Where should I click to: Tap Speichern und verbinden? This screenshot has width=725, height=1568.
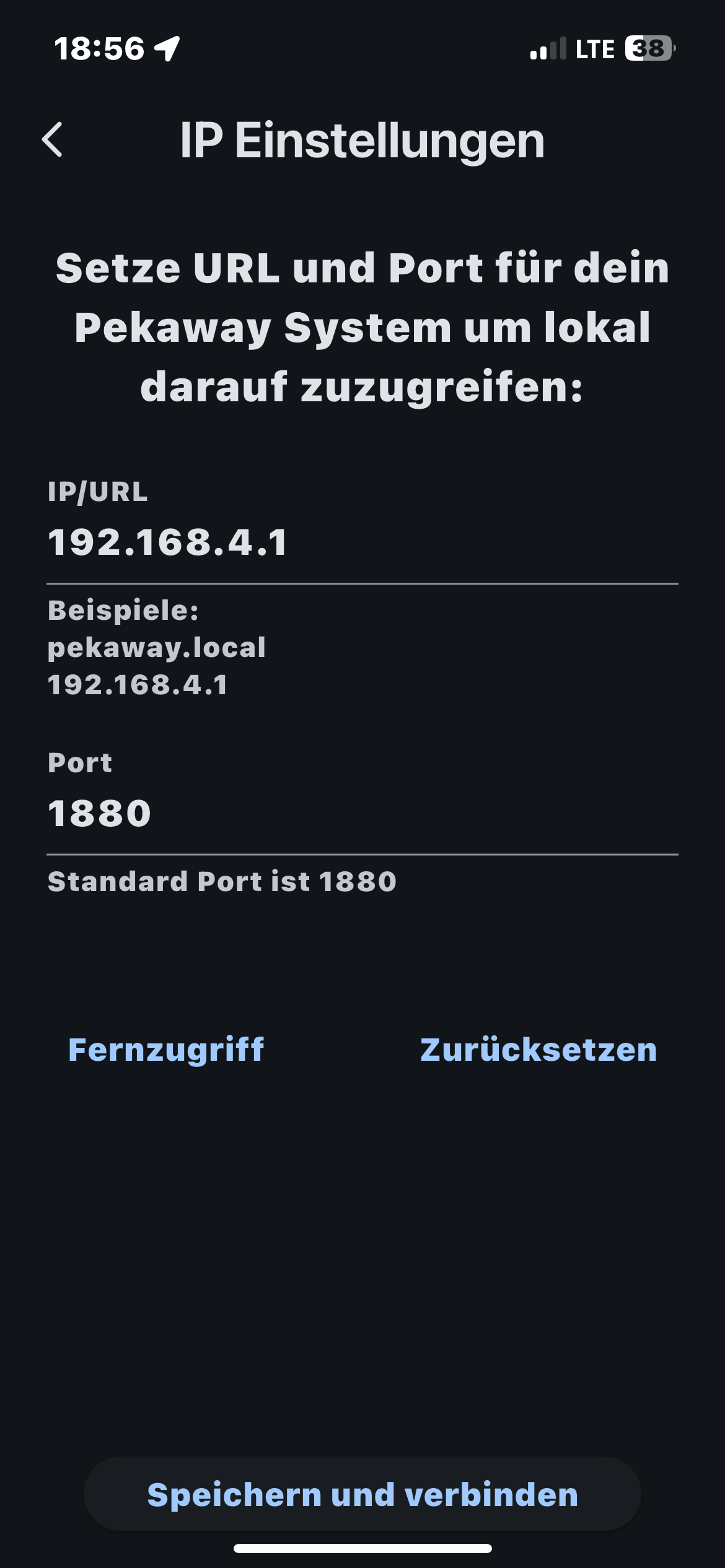click(x=362, y=1494)
